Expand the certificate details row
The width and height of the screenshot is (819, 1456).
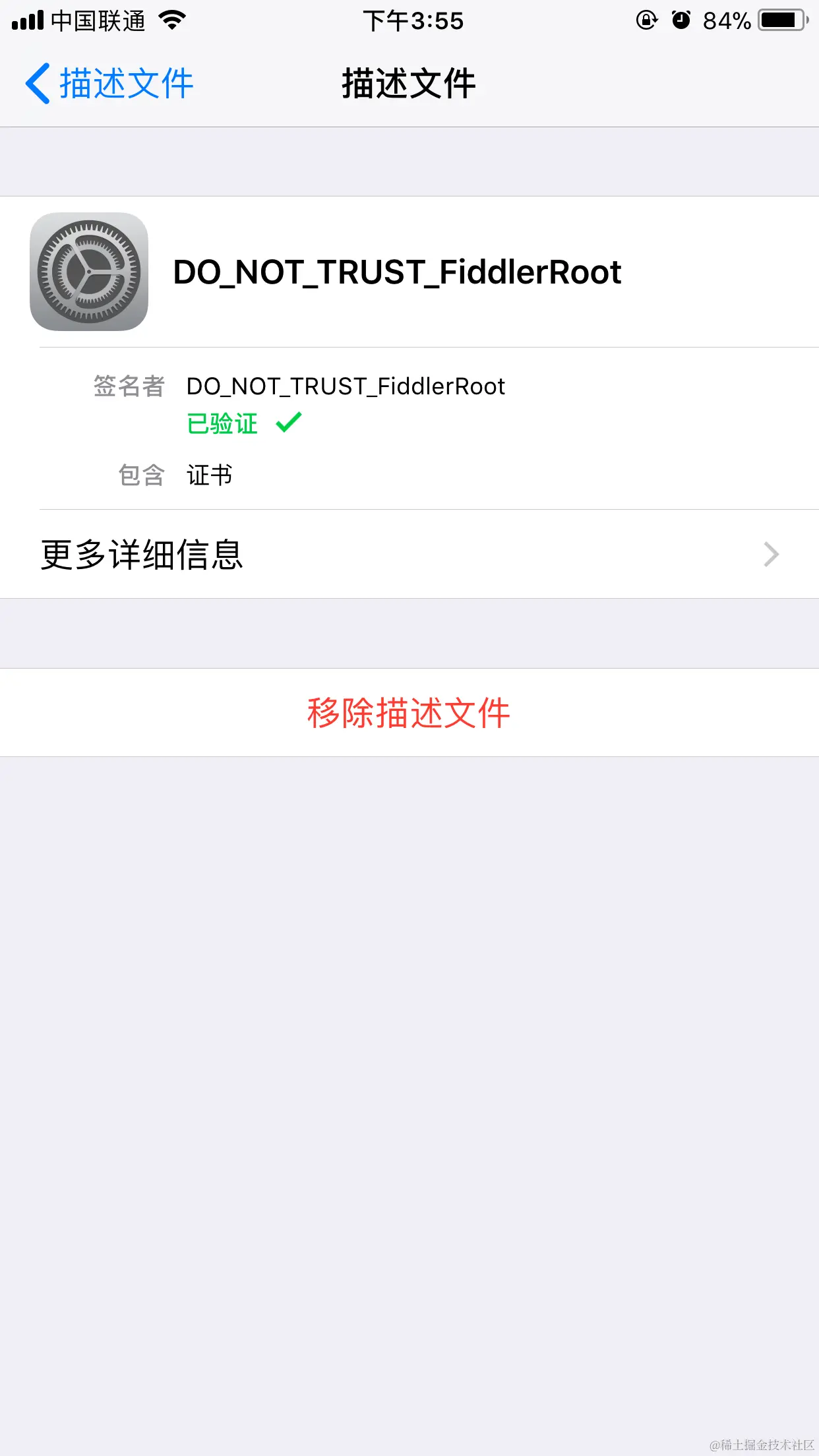[x=409, y=554]
